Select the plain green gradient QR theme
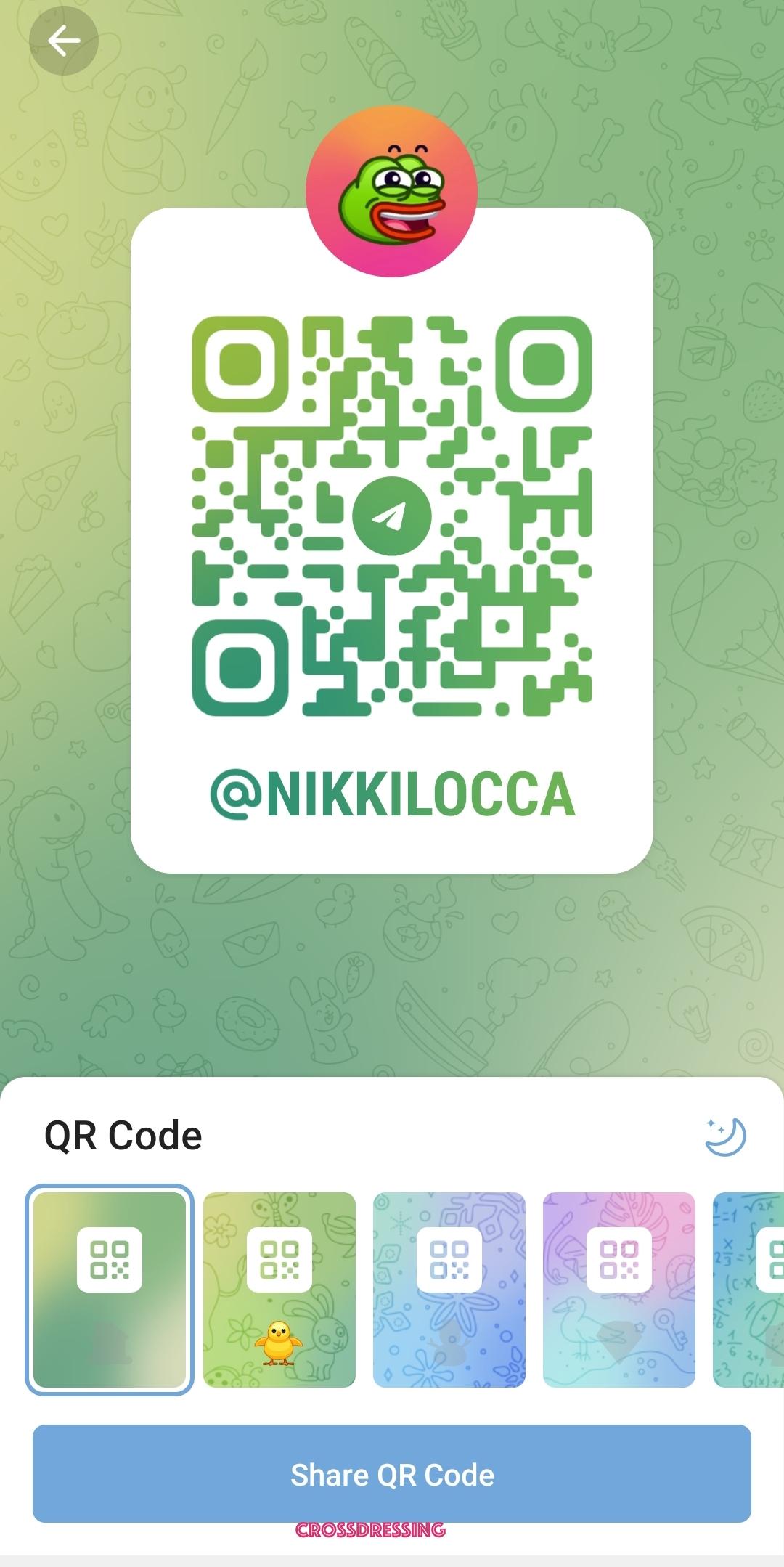Screen dimensions: 784x1567 110,1290
